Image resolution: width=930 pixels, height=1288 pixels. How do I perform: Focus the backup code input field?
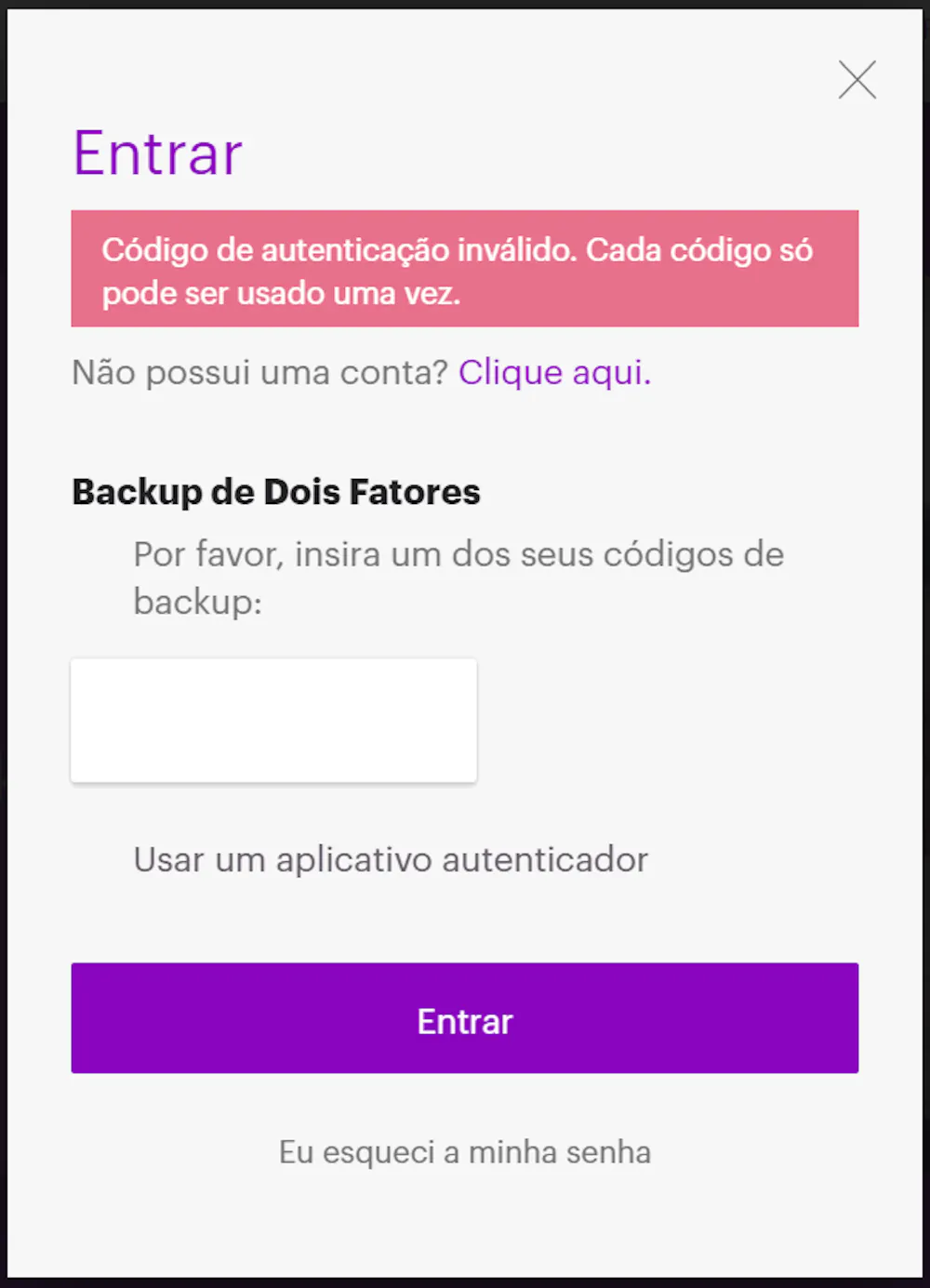(274, 721)
